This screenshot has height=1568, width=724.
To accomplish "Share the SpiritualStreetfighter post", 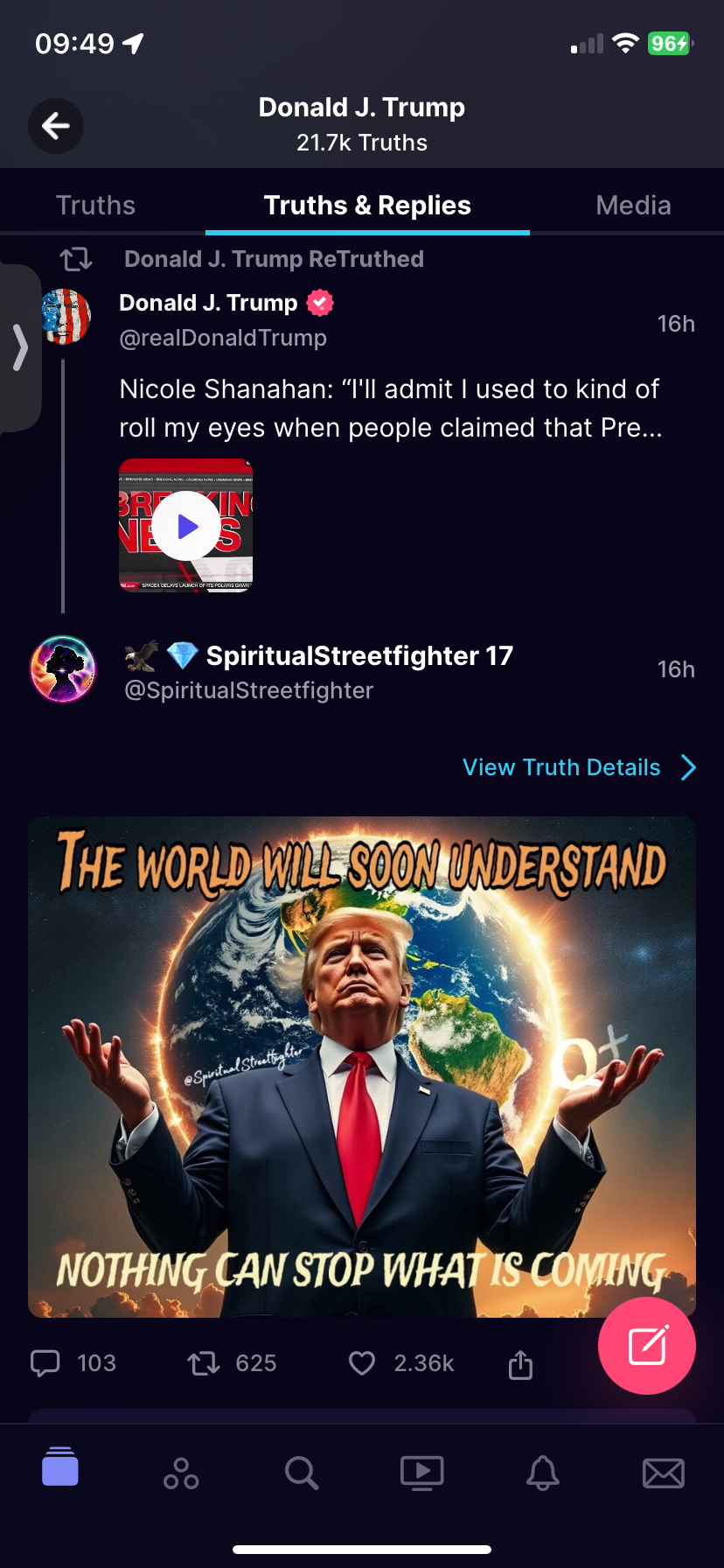I will (520, 1363).
